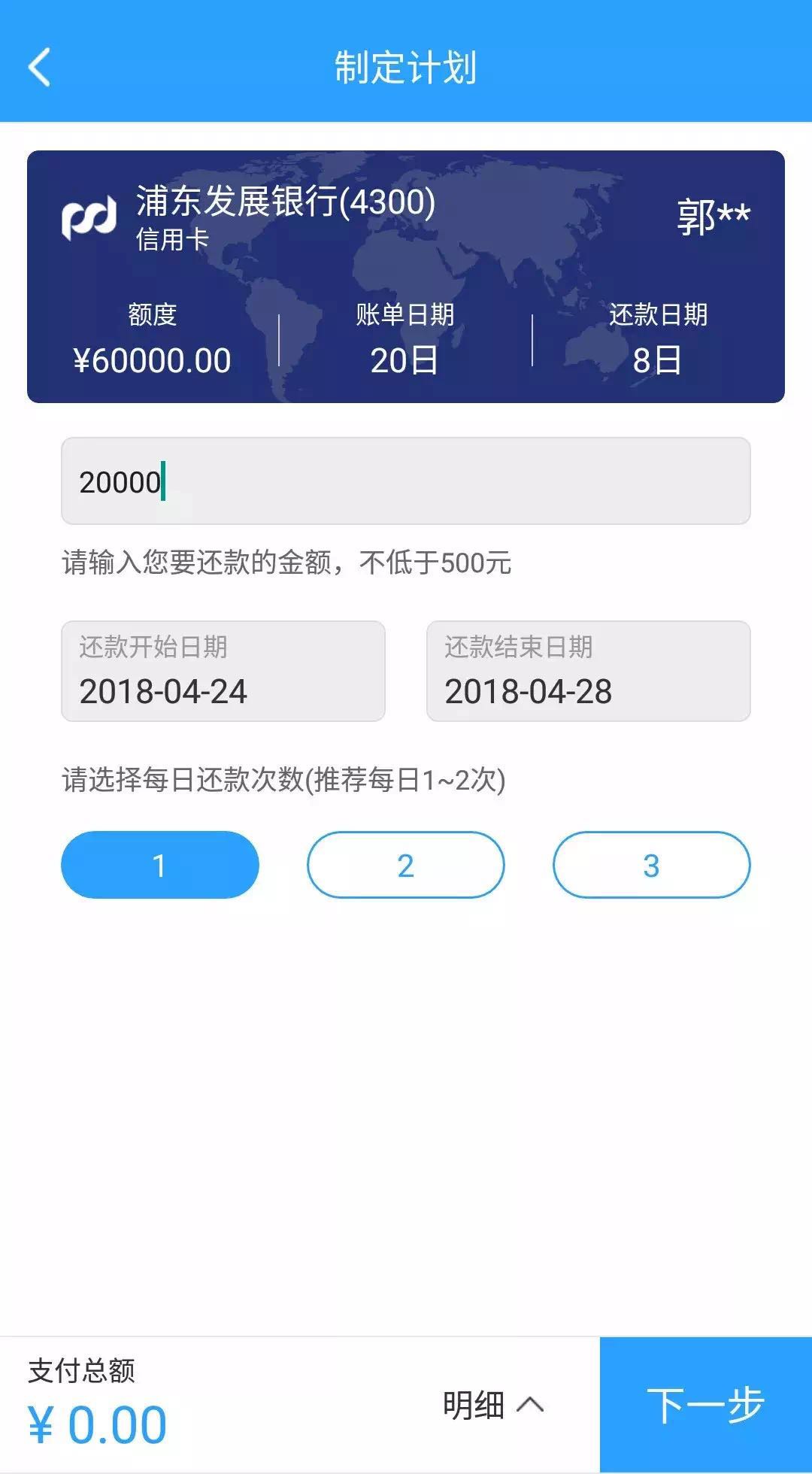Expand the 明细 payment details

click(x=492, y=1405)
